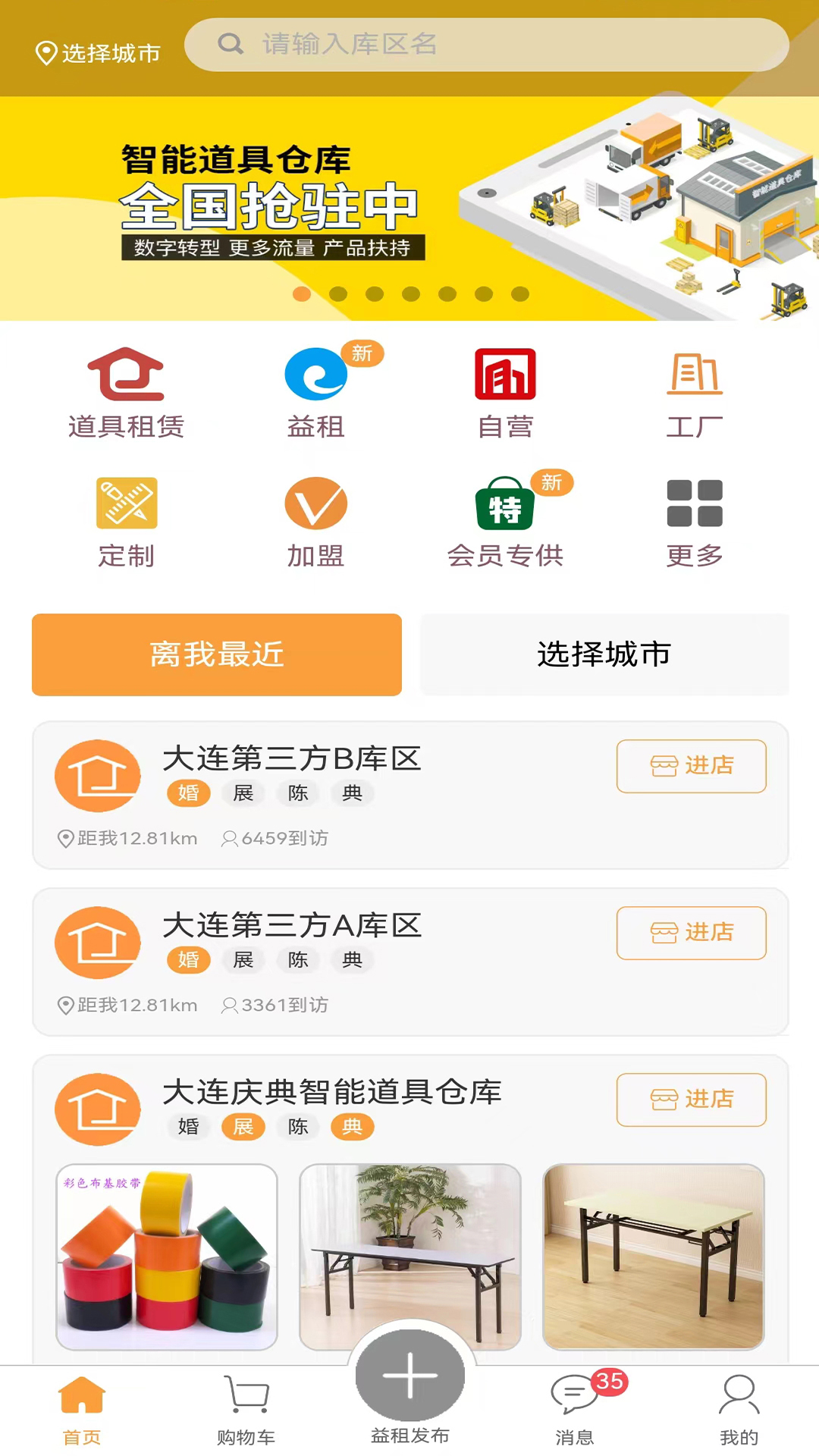Tap the 益租发布 plus publish button
The width and height of the screenshot is (819, 1456).
[x=409, y=1376]
